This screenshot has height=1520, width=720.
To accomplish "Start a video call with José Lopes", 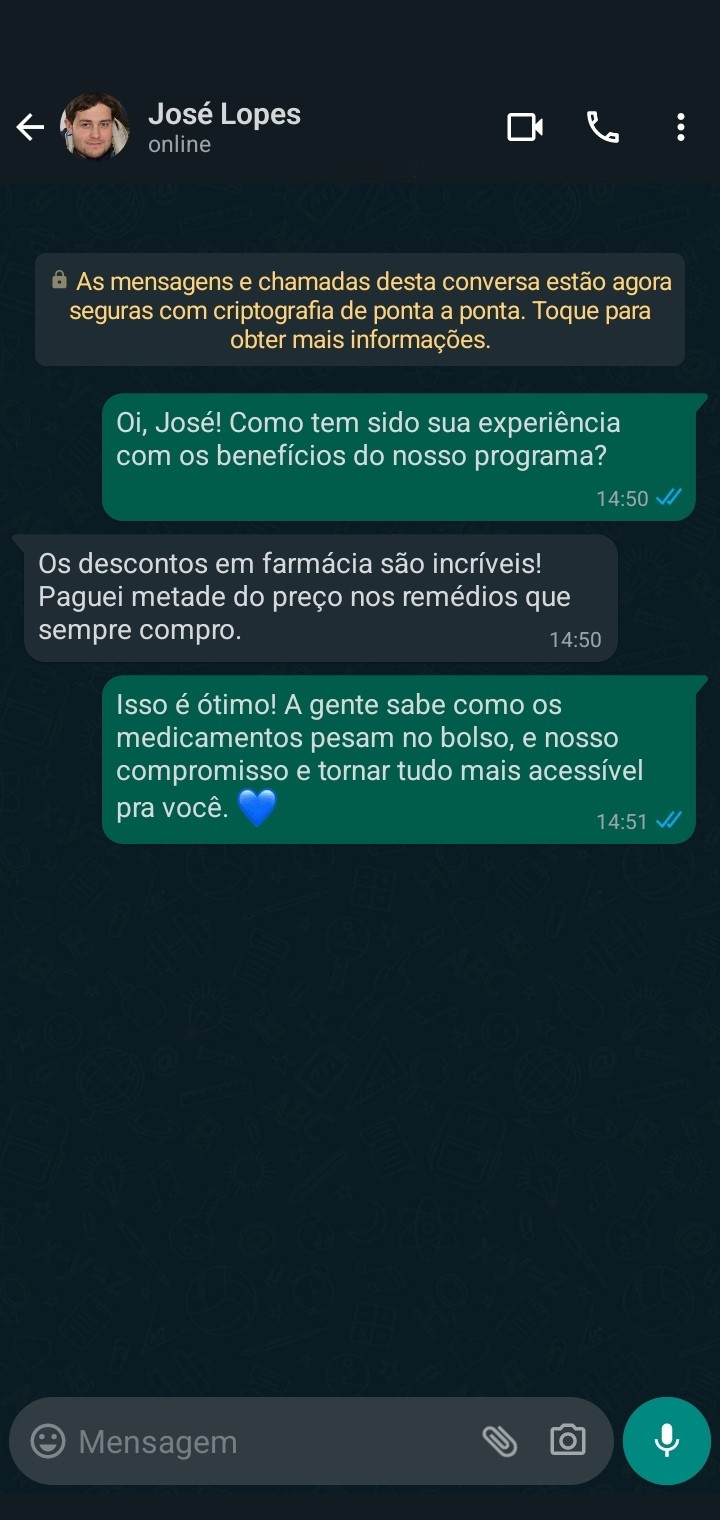I will point(525,127).
